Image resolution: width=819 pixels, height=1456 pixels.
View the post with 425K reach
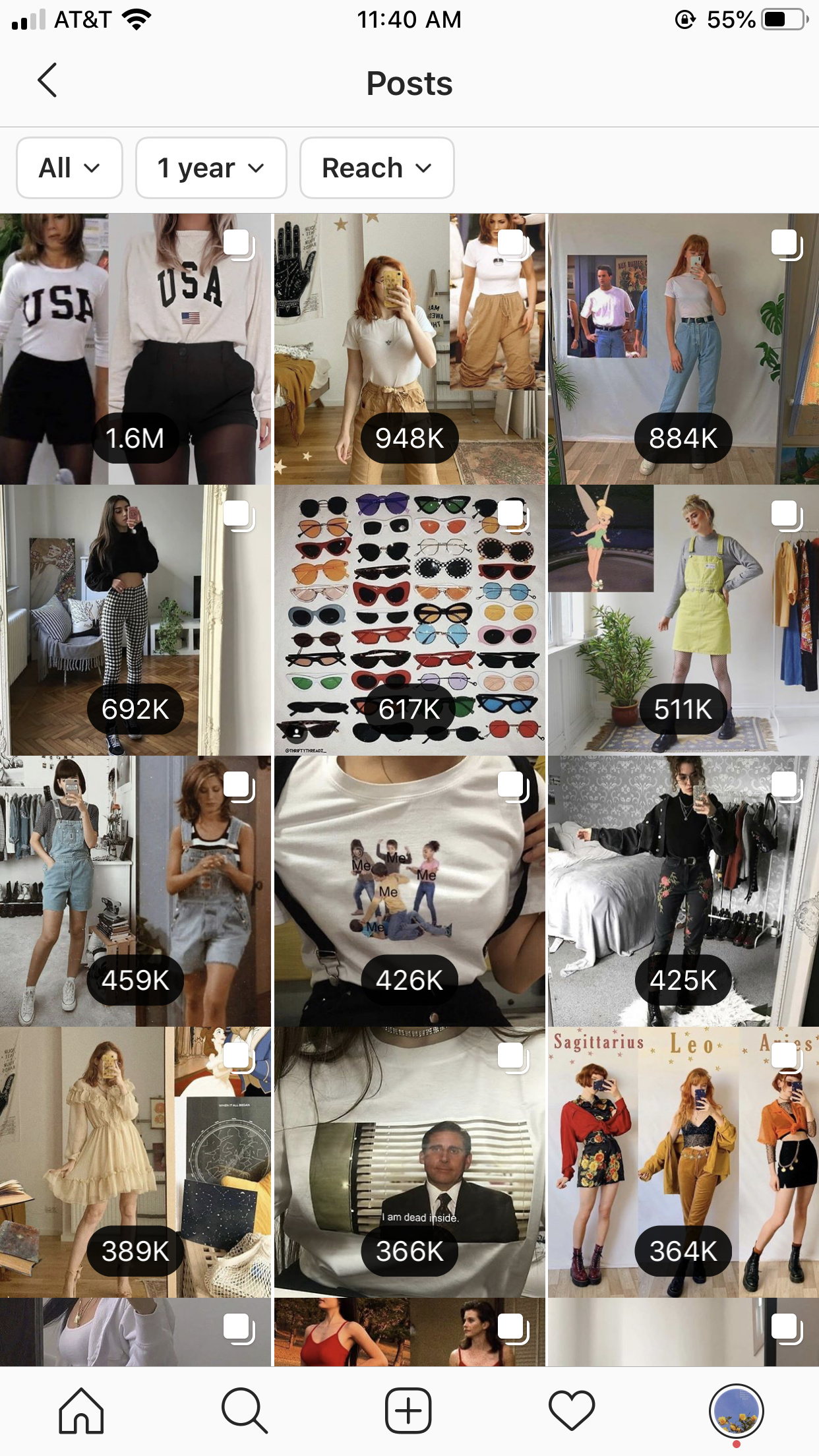[x=684, y=892]
